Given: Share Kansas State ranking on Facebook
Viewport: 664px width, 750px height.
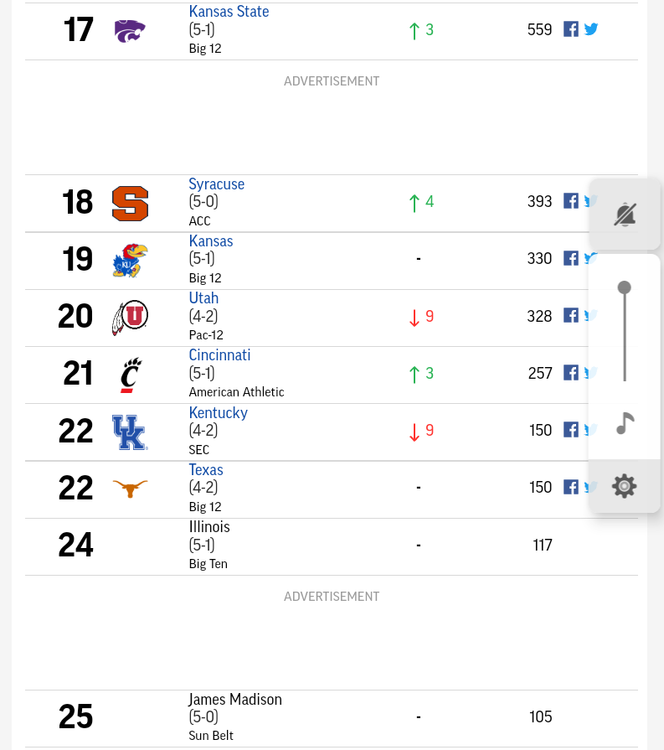Looking at the screenshot, I should click(570, 29).
